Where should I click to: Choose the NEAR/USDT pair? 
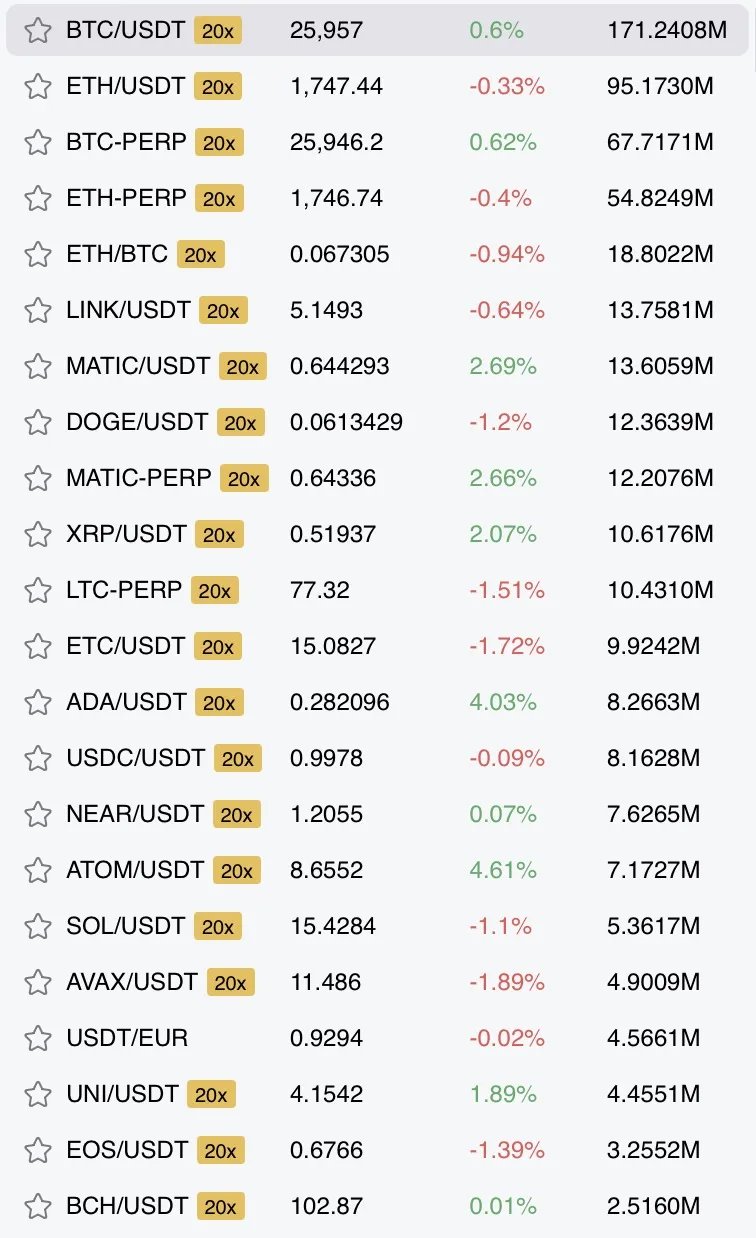point(135,815)
